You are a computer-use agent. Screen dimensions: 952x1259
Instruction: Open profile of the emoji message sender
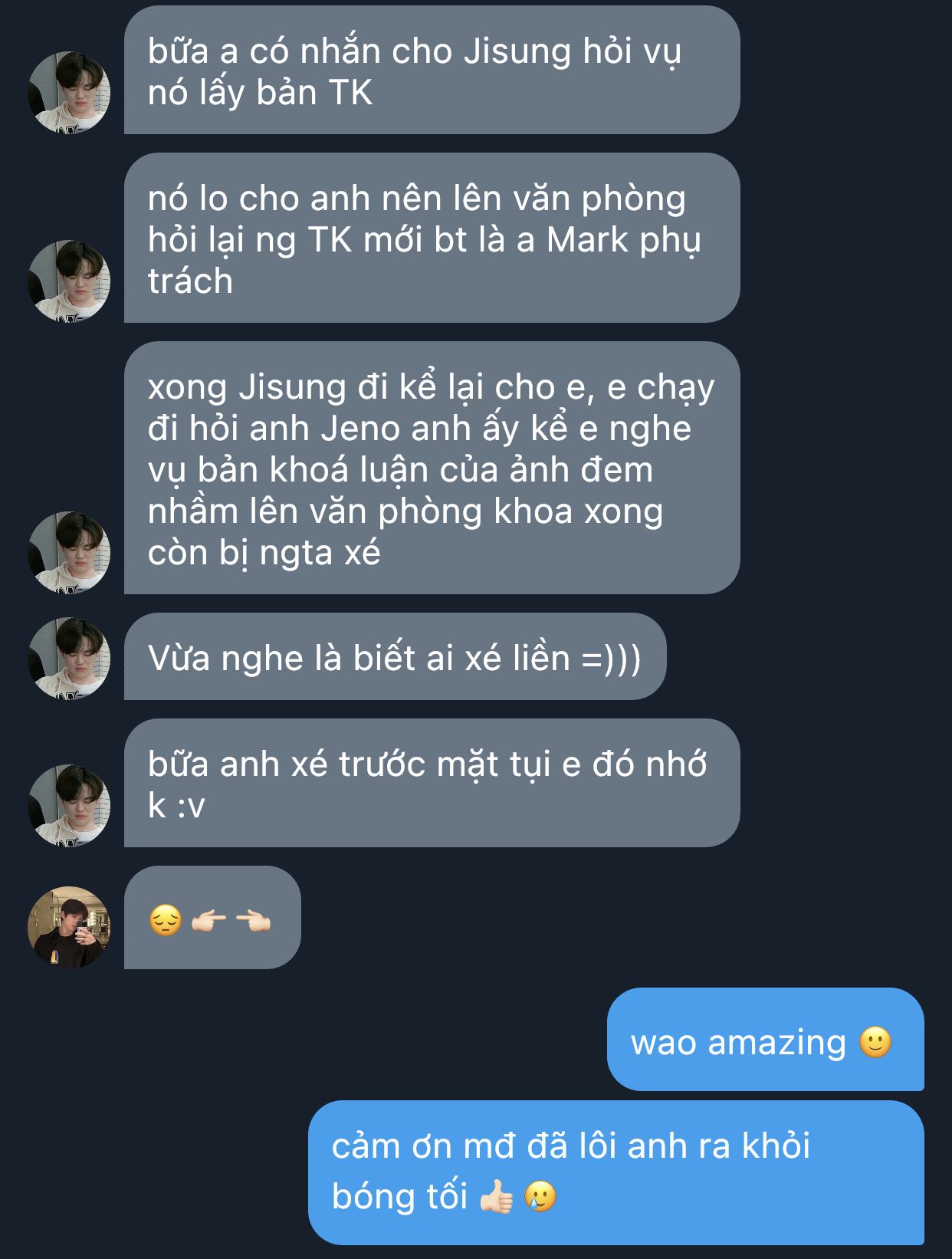coord(69,927)
